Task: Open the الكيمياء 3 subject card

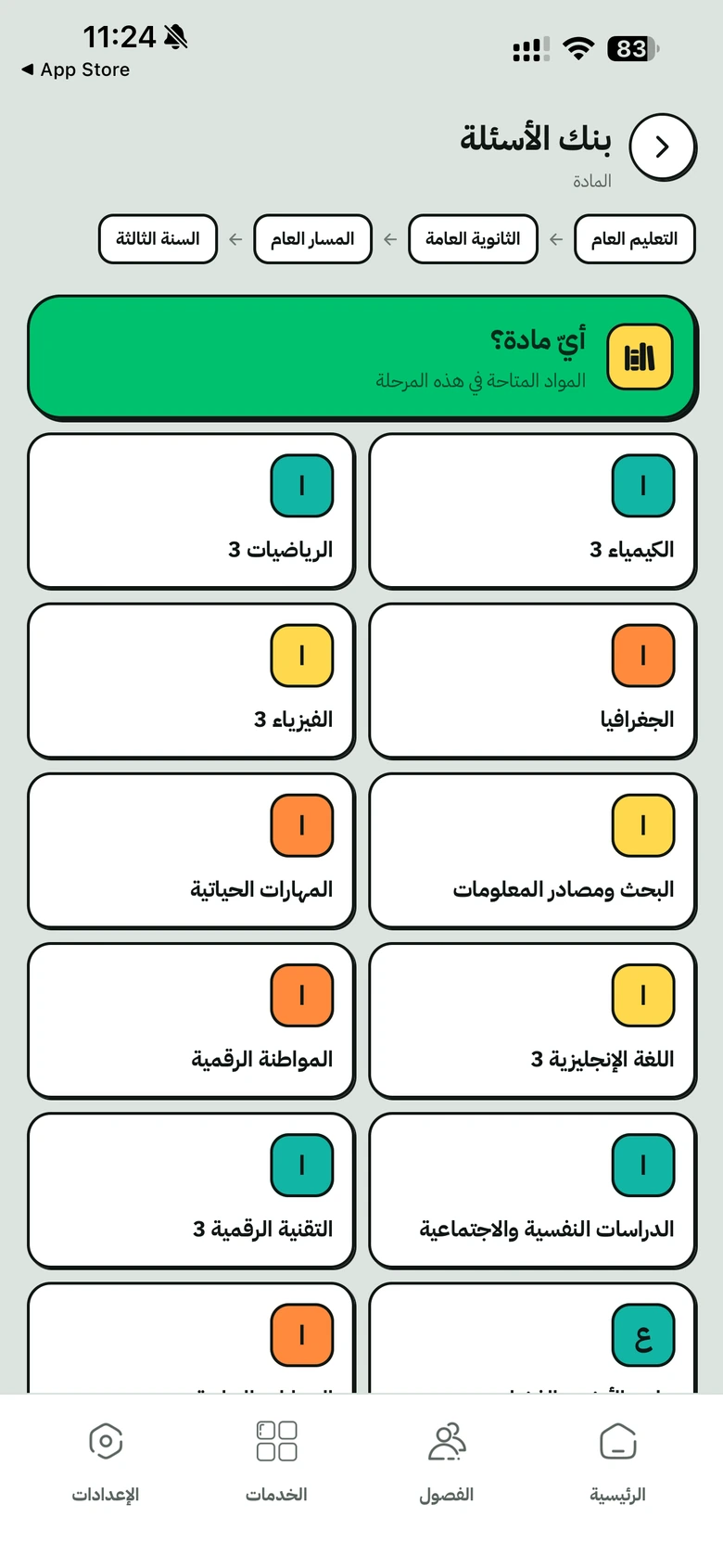Action: tap(532, 511)
